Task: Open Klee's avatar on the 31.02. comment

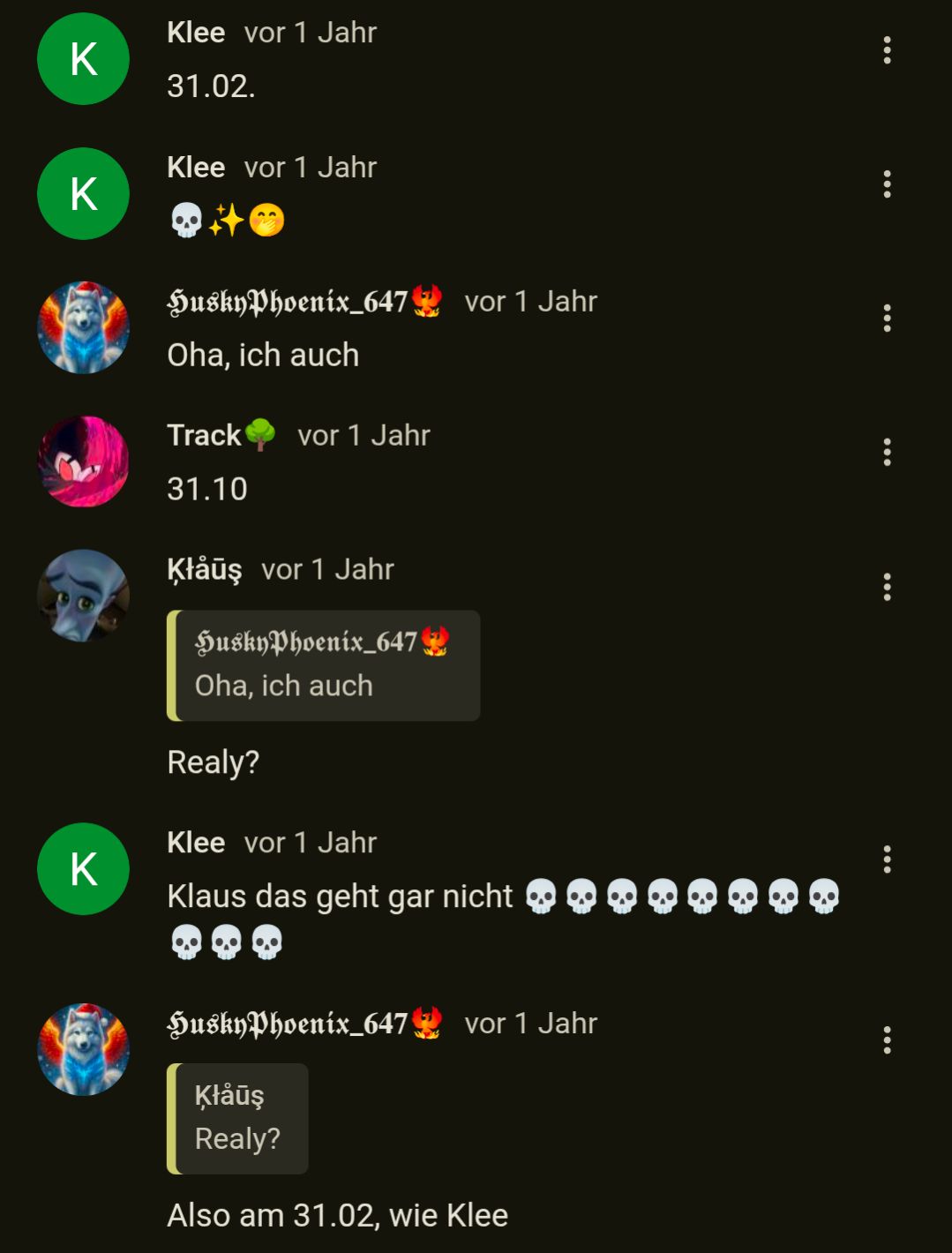Action: pyautogui.click(x=84, y=59)
